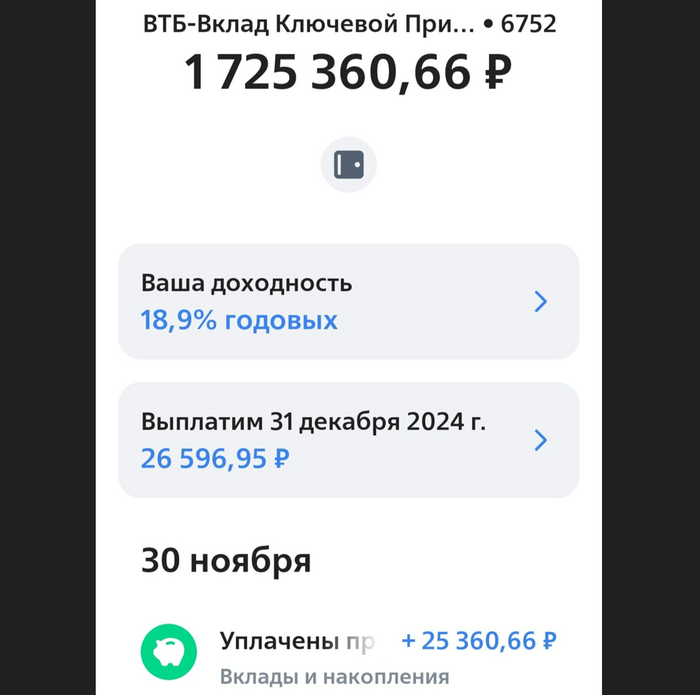Open the Выплатим 31 декабря 2024 card

[348, 440]
